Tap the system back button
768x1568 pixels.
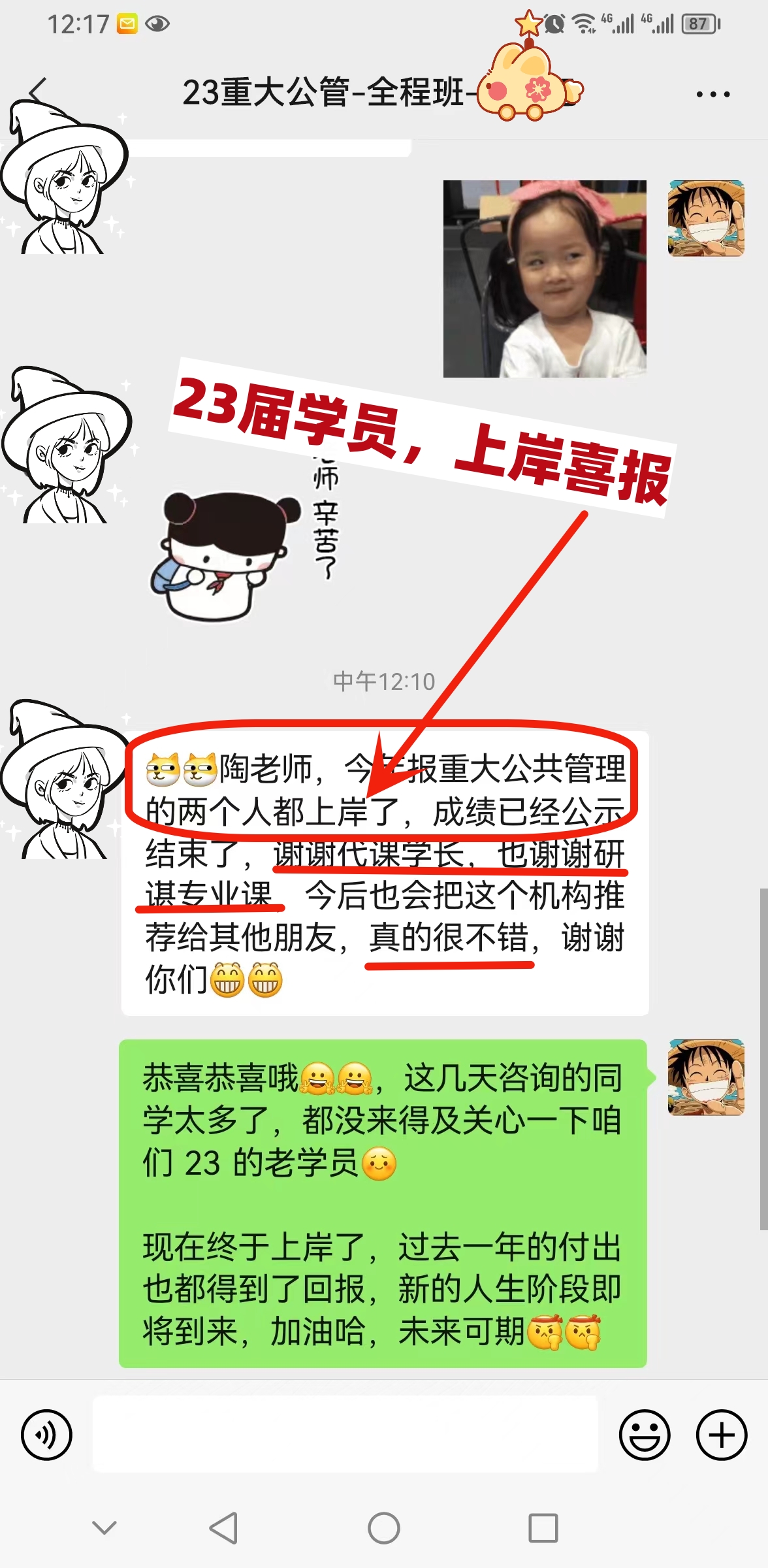click(x=224, y=1528)
